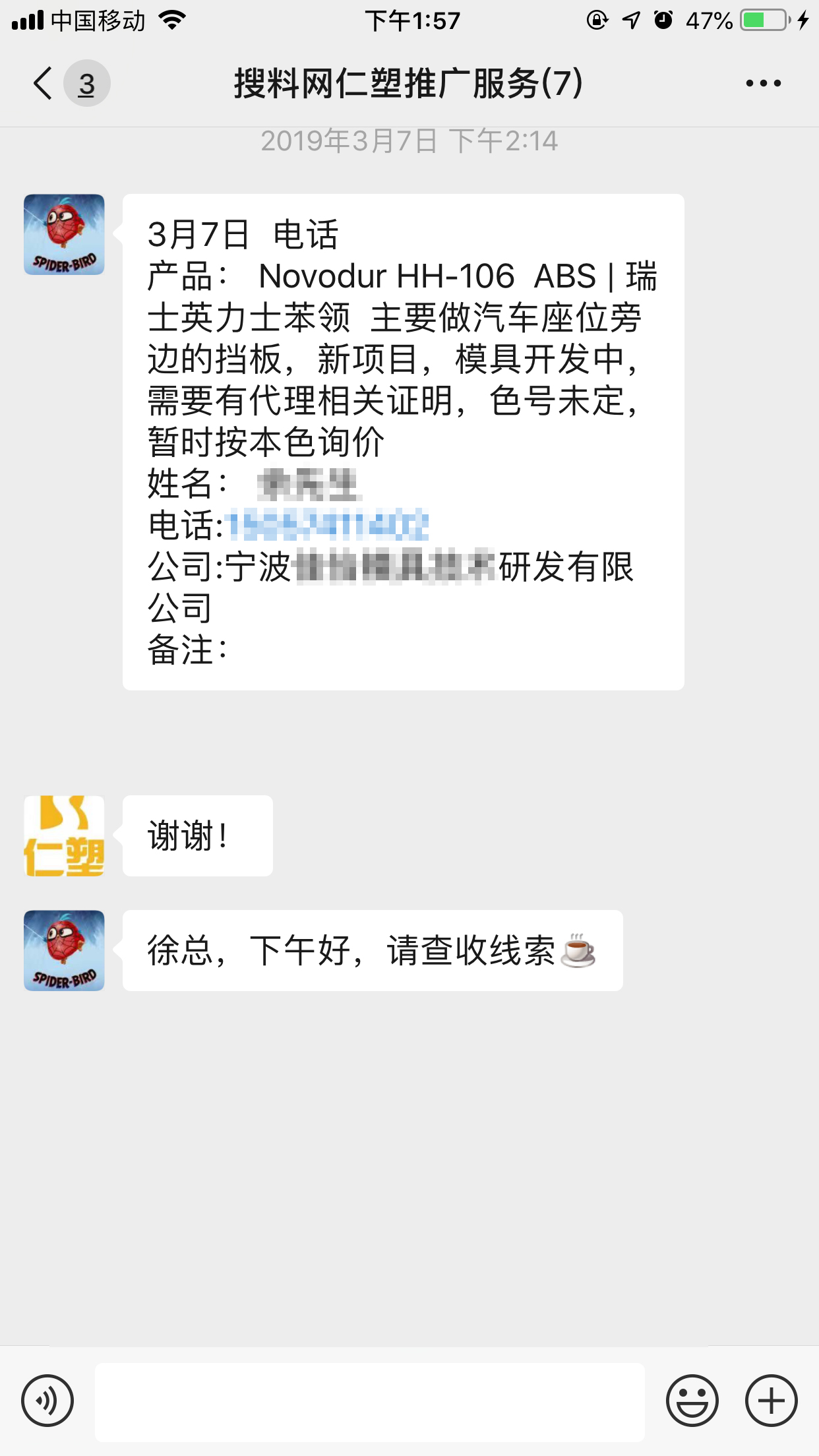Image resolution: width=819 pixels, height=1456 pixels.
Task: Open the emoji picker
Action: coord(692,1400)
